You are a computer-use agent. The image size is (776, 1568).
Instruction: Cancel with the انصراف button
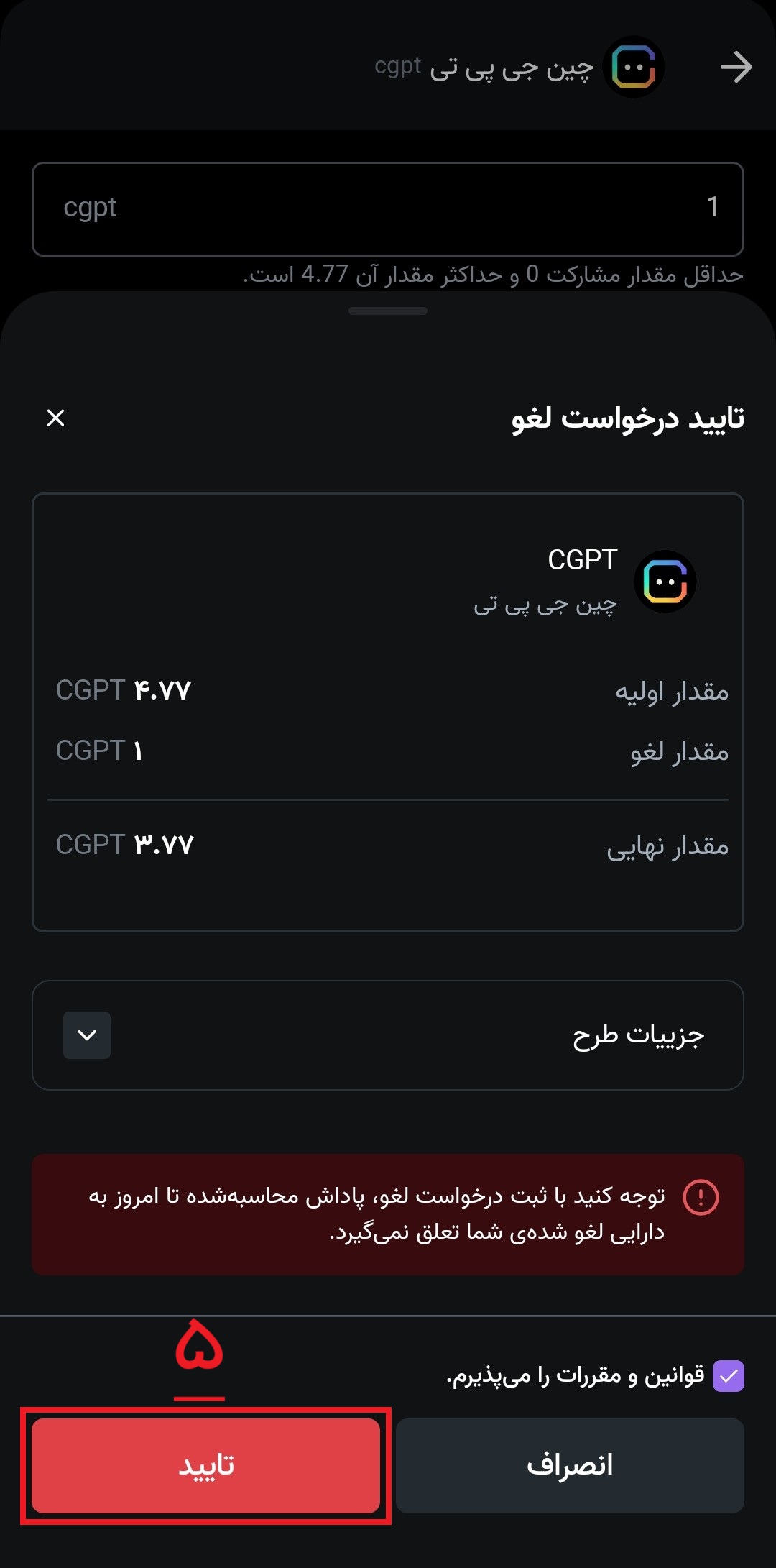point(570,1465)
